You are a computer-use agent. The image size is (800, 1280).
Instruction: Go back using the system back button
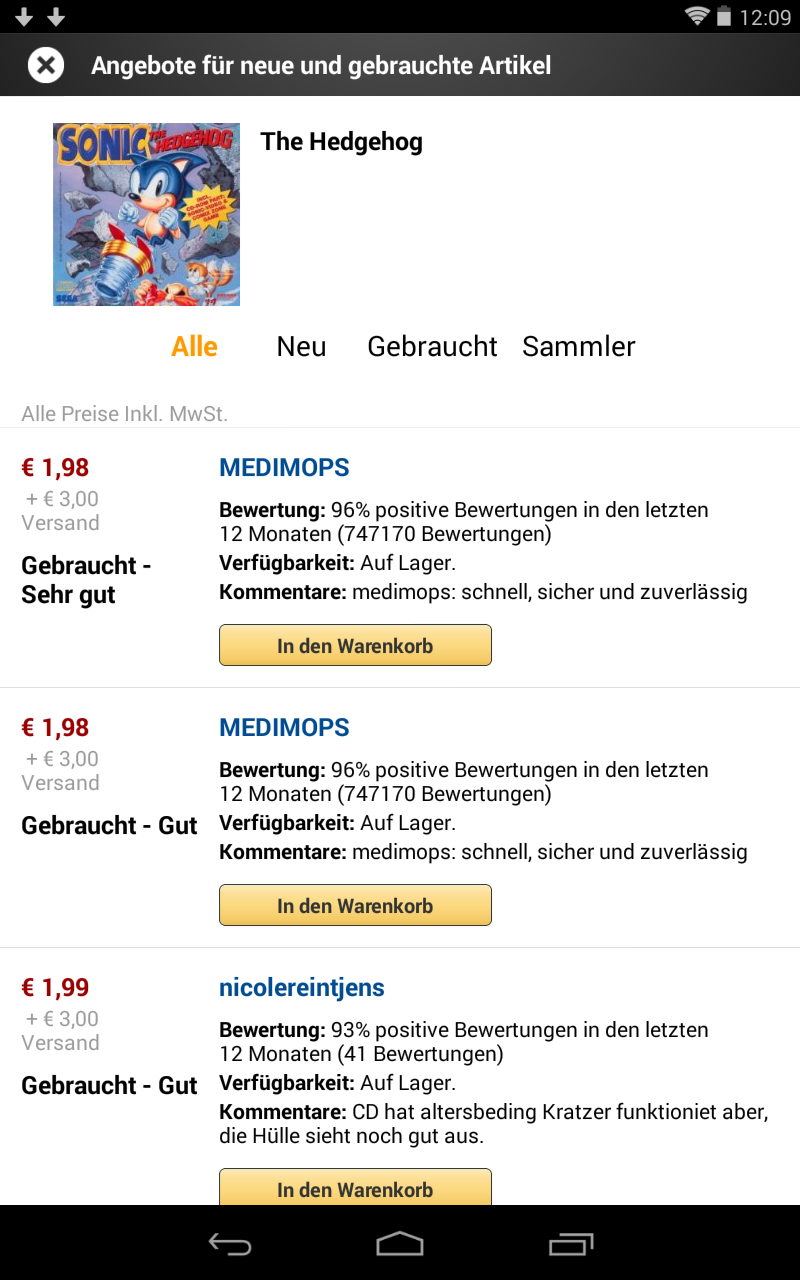coord(229,1243)
